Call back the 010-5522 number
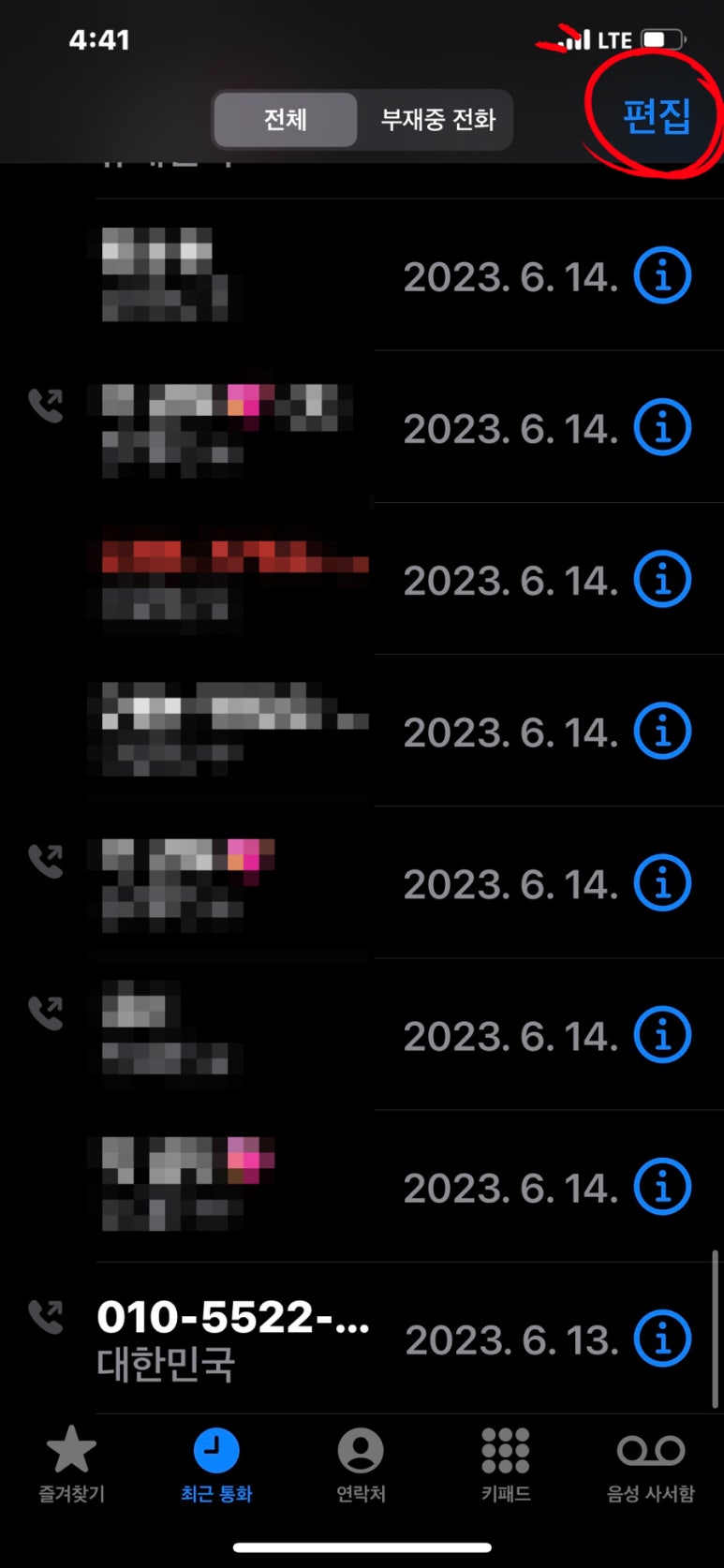The image size is (724, 1568). (232, 1339)
